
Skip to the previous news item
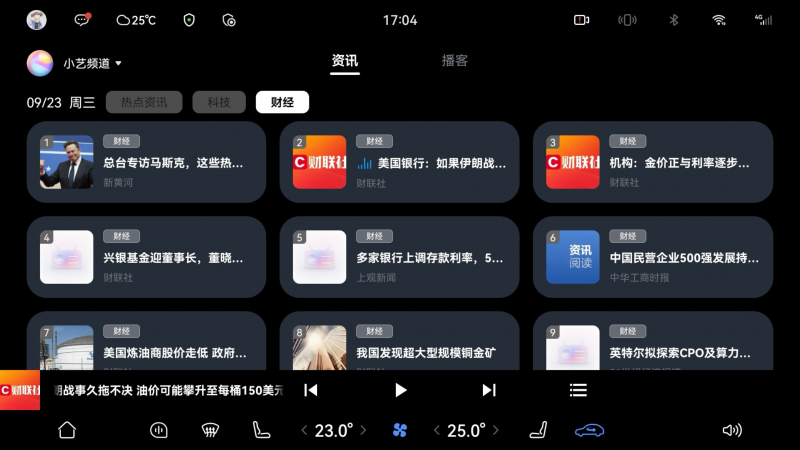click(311, 390)
